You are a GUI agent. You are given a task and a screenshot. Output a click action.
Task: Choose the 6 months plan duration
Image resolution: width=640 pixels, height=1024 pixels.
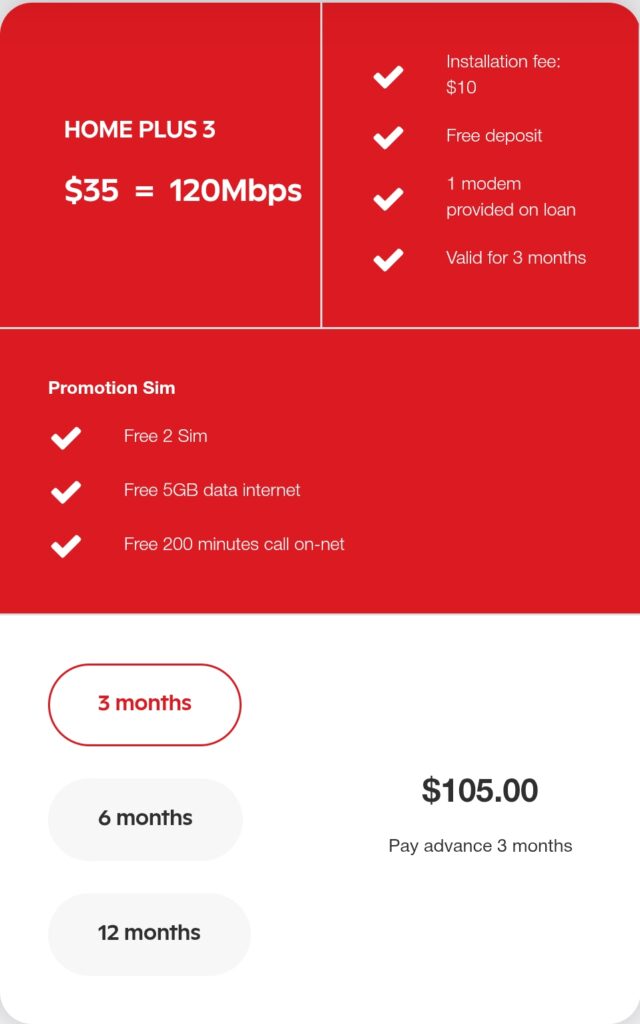145,819
